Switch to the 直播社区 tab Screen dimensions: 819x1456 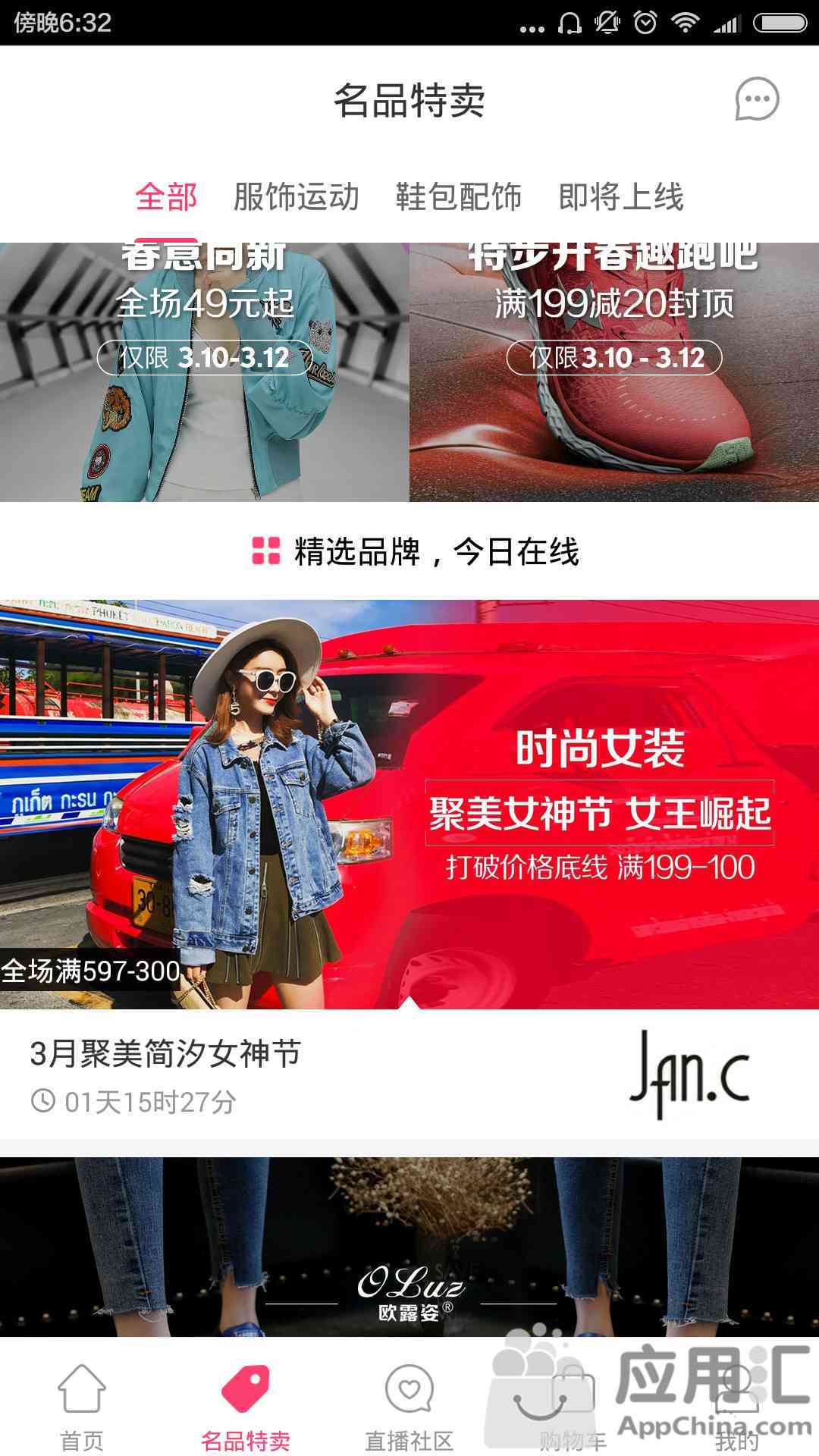click(x=409, y=1407)
